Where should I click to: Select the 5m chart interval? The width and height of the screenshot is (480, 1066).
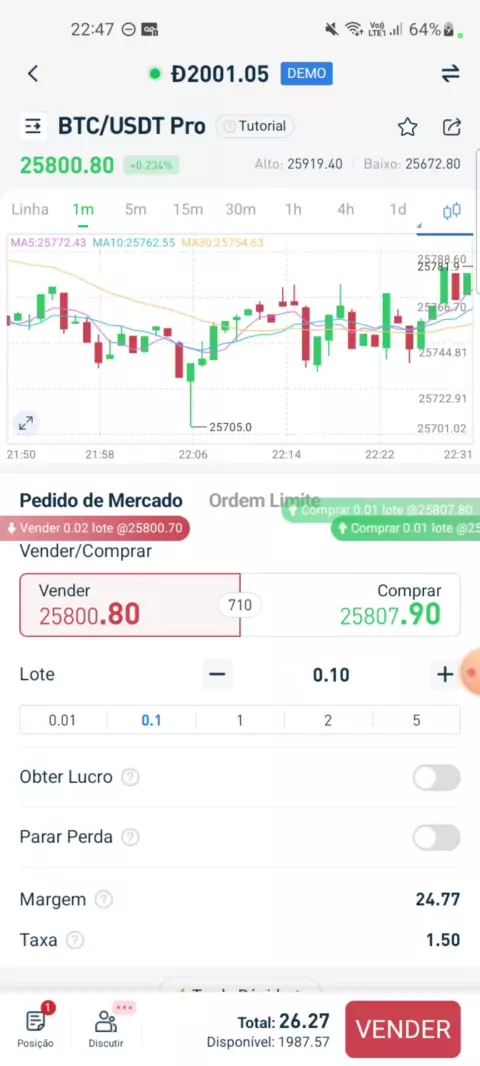[135, 209]
